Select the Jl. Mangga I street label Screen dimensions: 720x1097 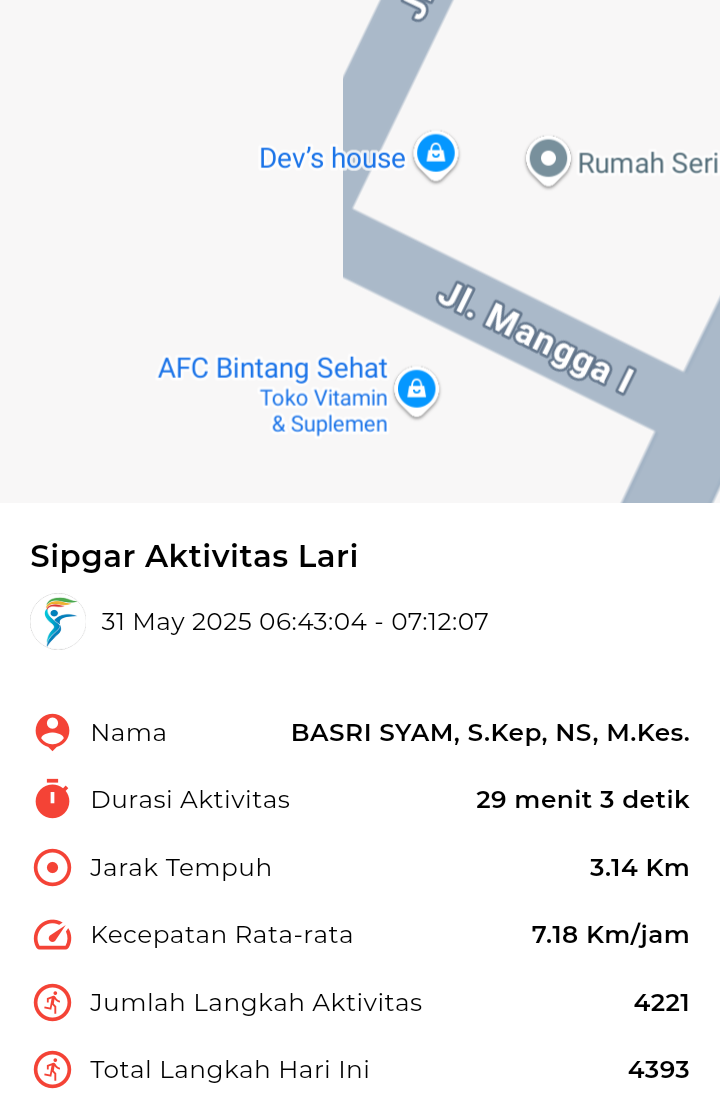point(535,332)
